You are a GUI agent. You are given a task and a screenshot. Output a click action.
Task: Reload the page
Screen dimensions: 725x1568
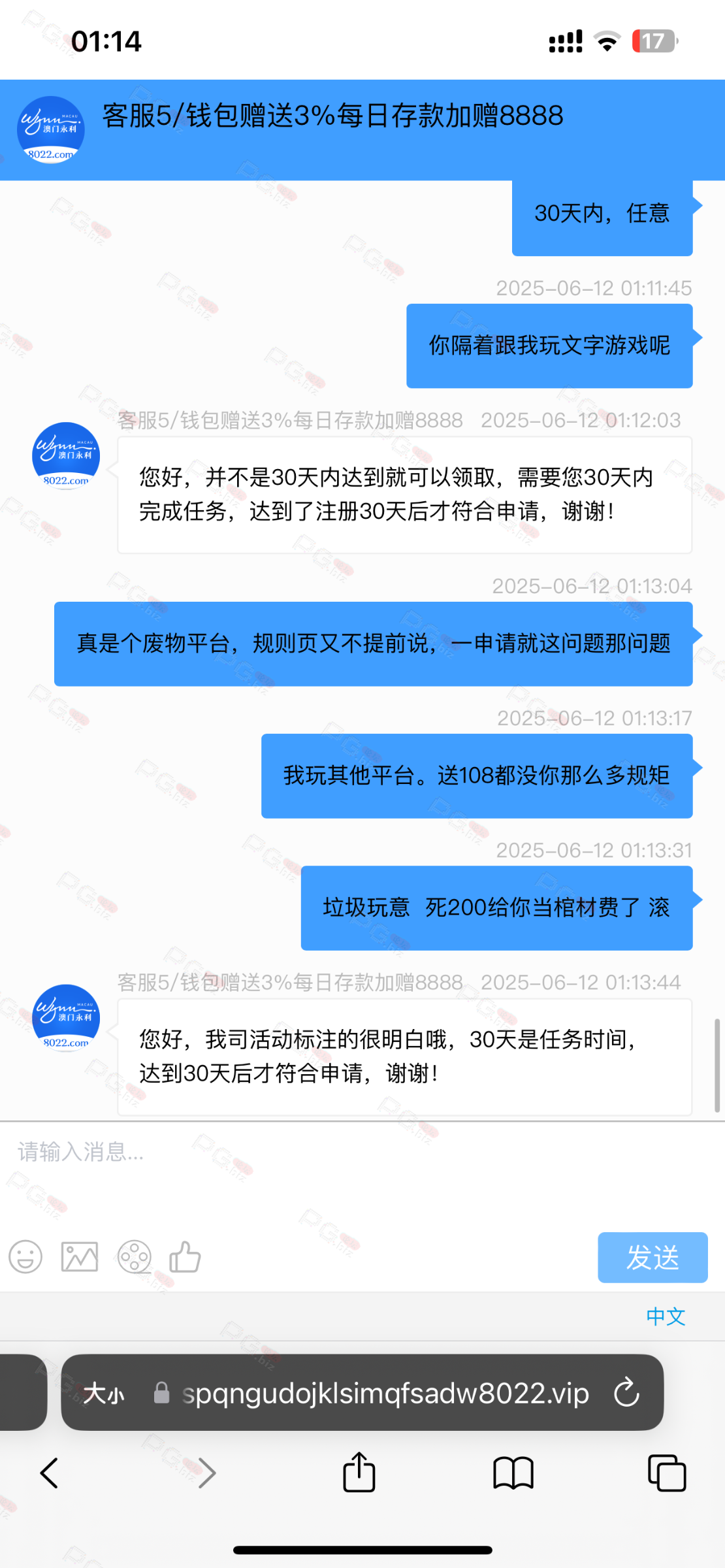coord(626,1393)
